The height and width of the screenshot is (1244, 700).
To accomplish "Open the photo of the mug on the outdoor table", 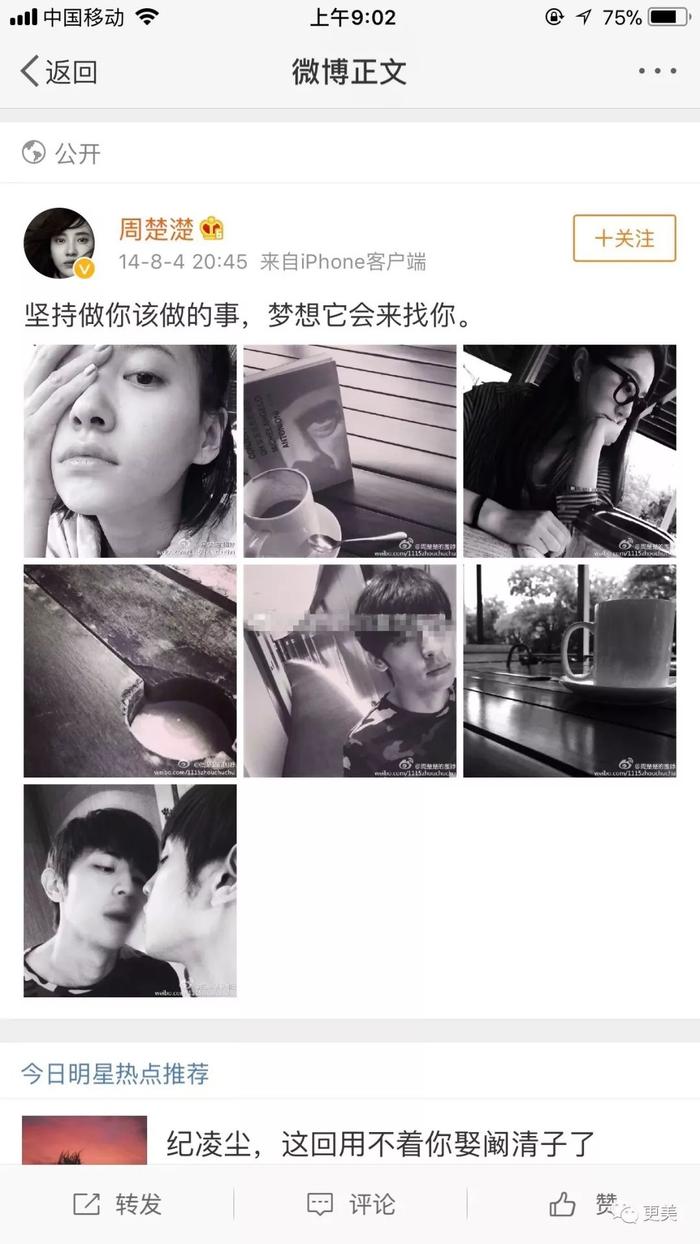I will point(569,671).
